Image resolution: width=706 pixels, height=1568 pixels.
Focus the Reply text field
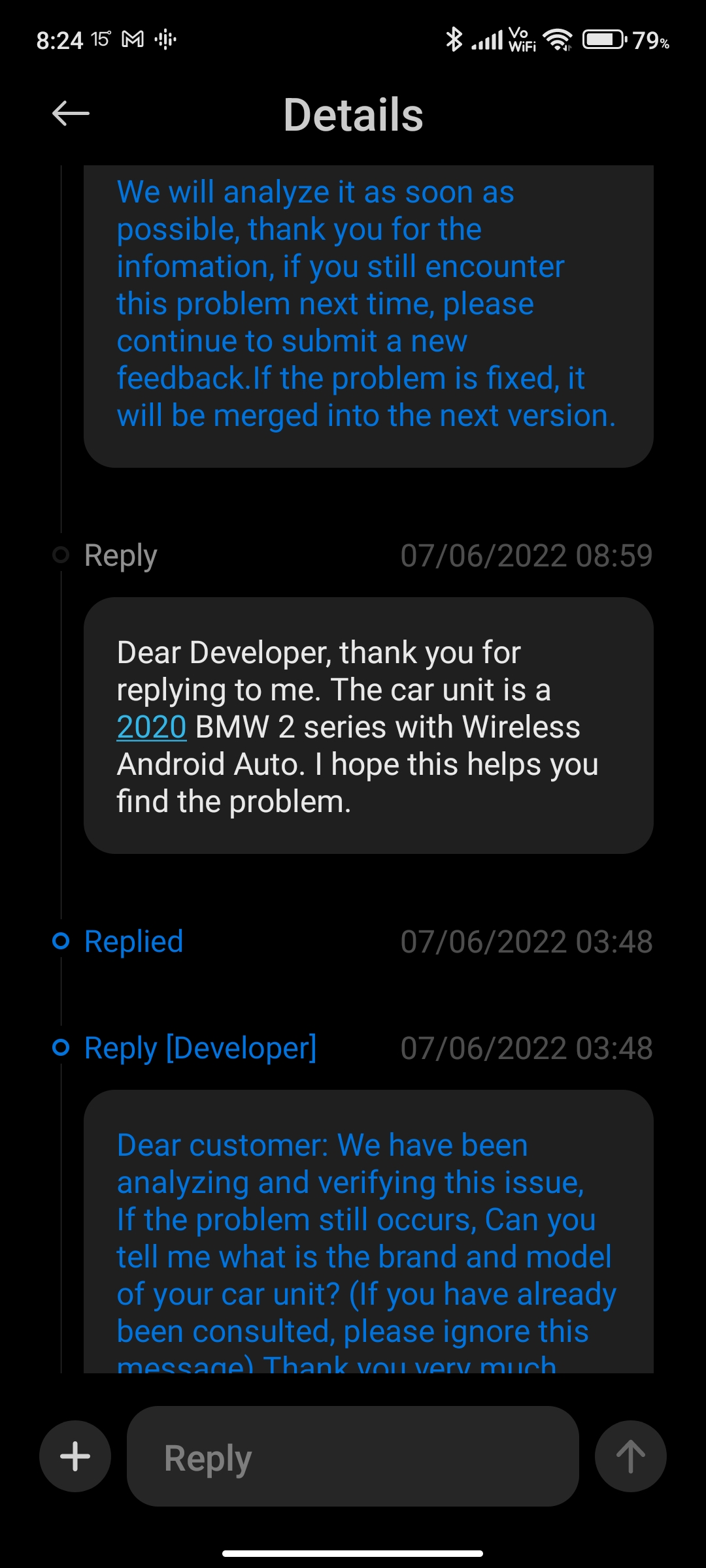(x=353, y=1456)
